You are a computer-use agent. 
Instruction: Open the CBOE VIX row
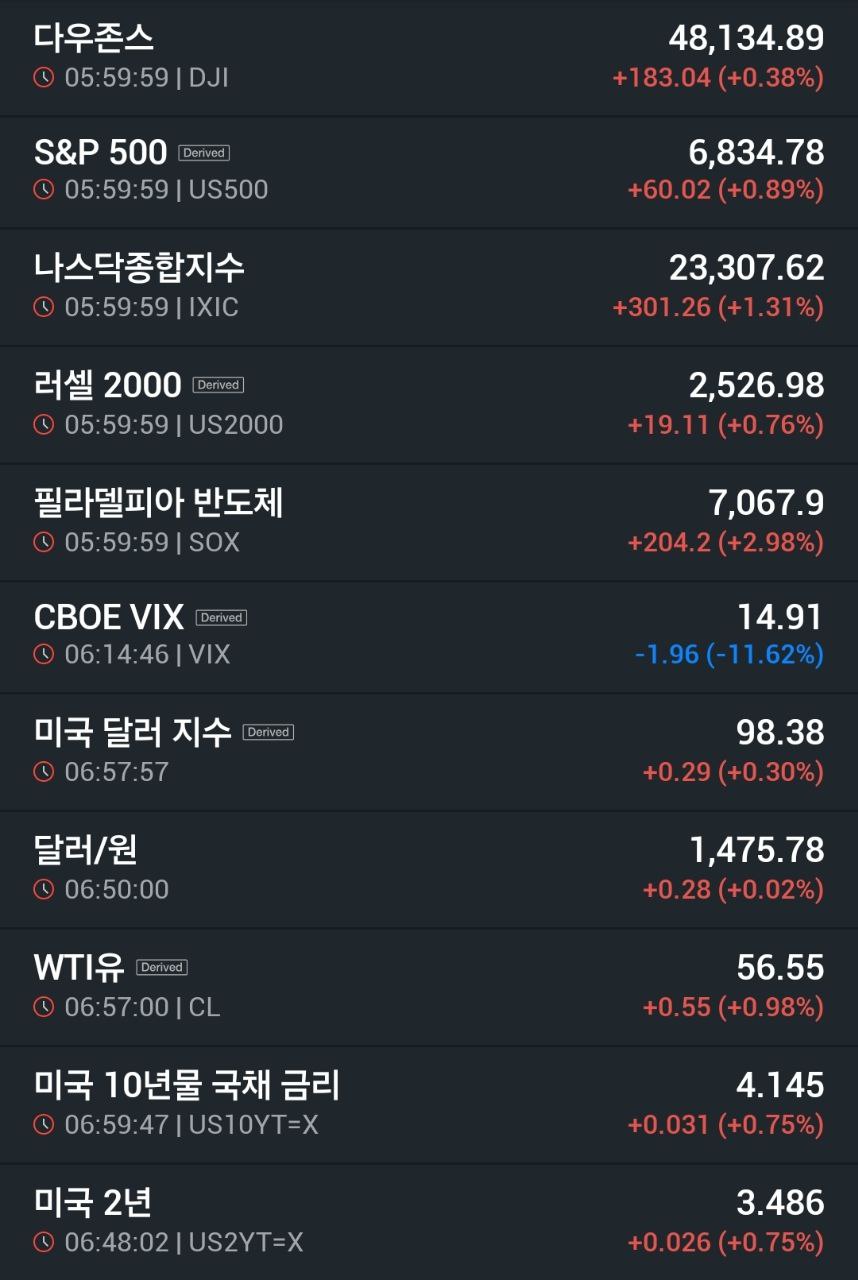[429, 636]
